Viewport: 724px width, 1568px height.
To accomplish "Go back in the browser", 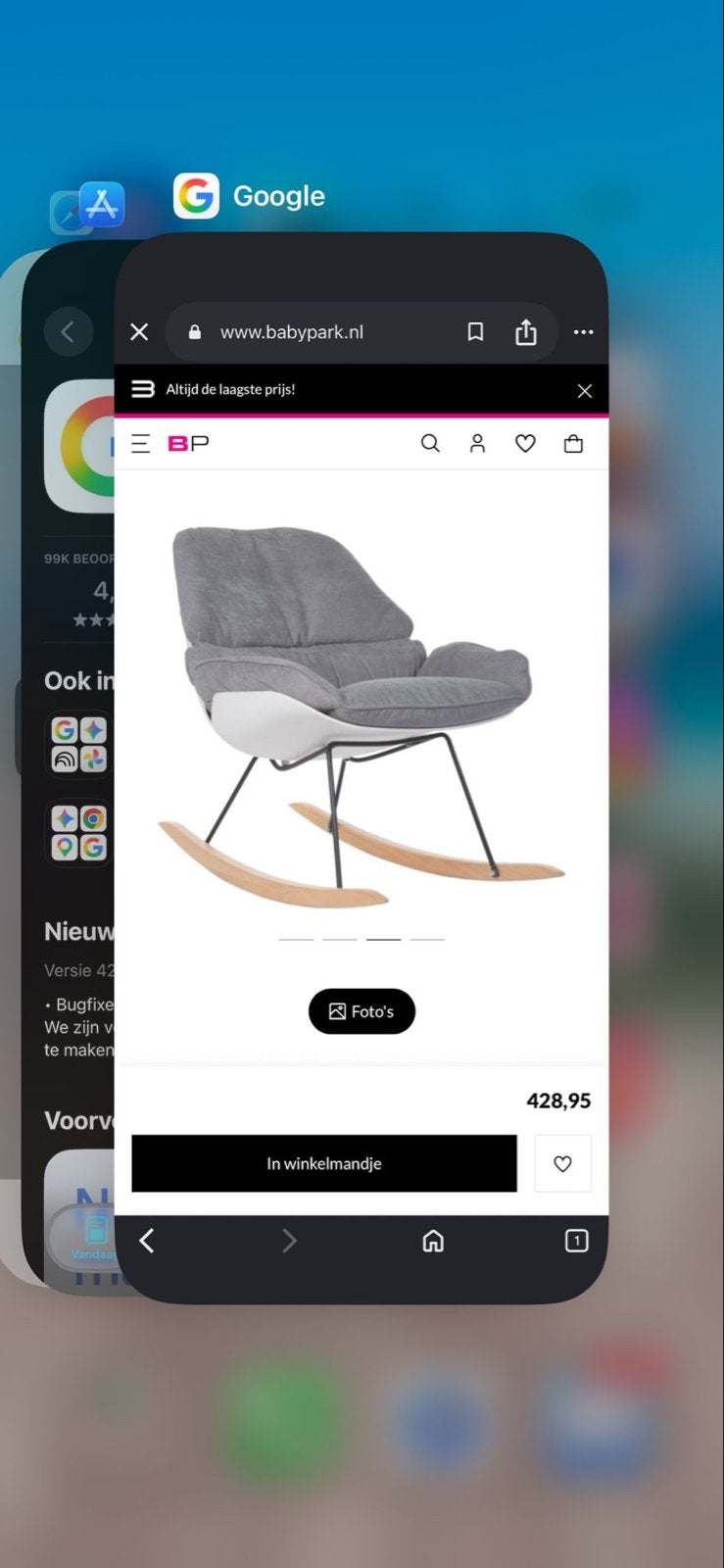I will click(x=147, y=1241).
